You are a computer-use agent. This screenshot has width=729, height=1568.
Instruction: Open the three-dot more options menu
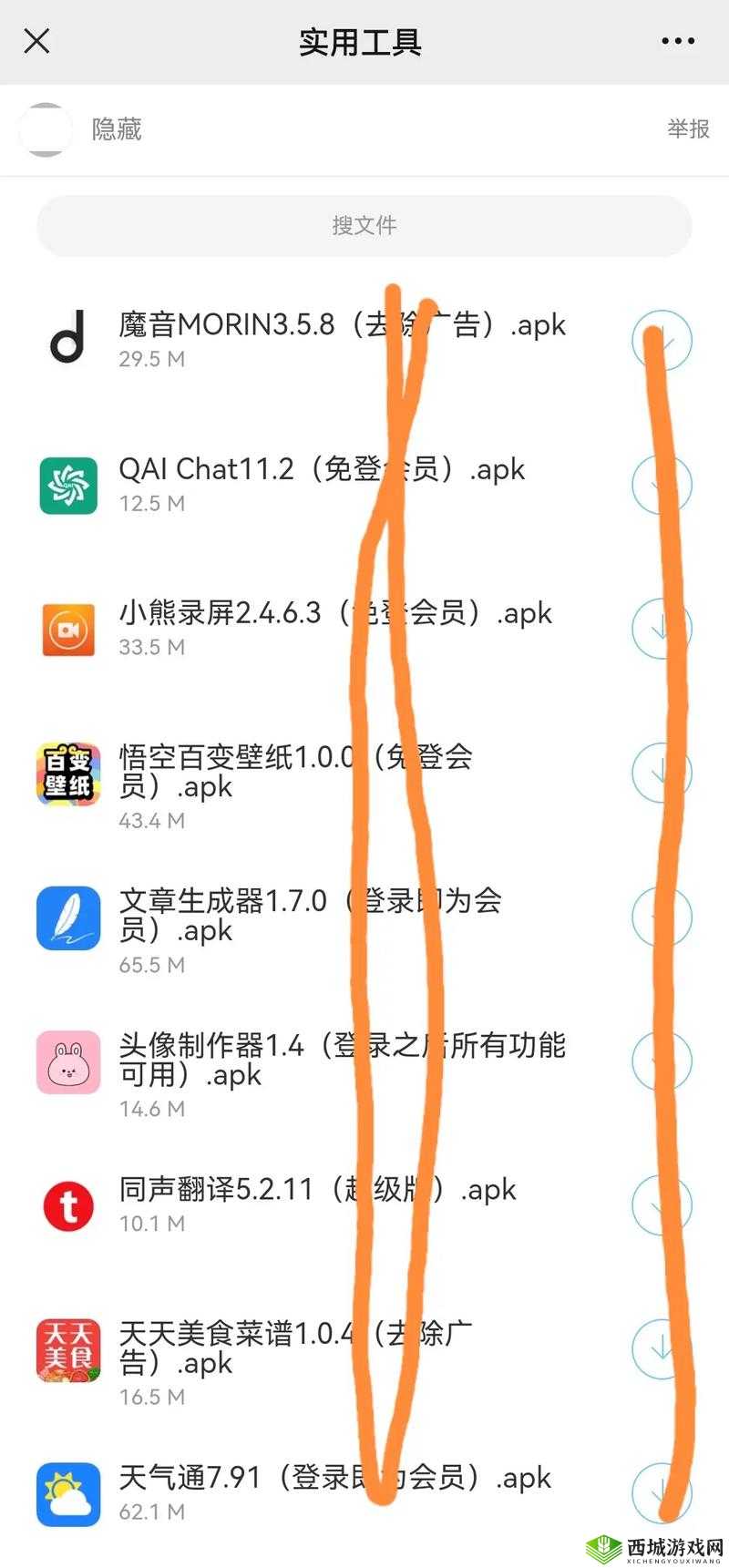pos(676,40)
